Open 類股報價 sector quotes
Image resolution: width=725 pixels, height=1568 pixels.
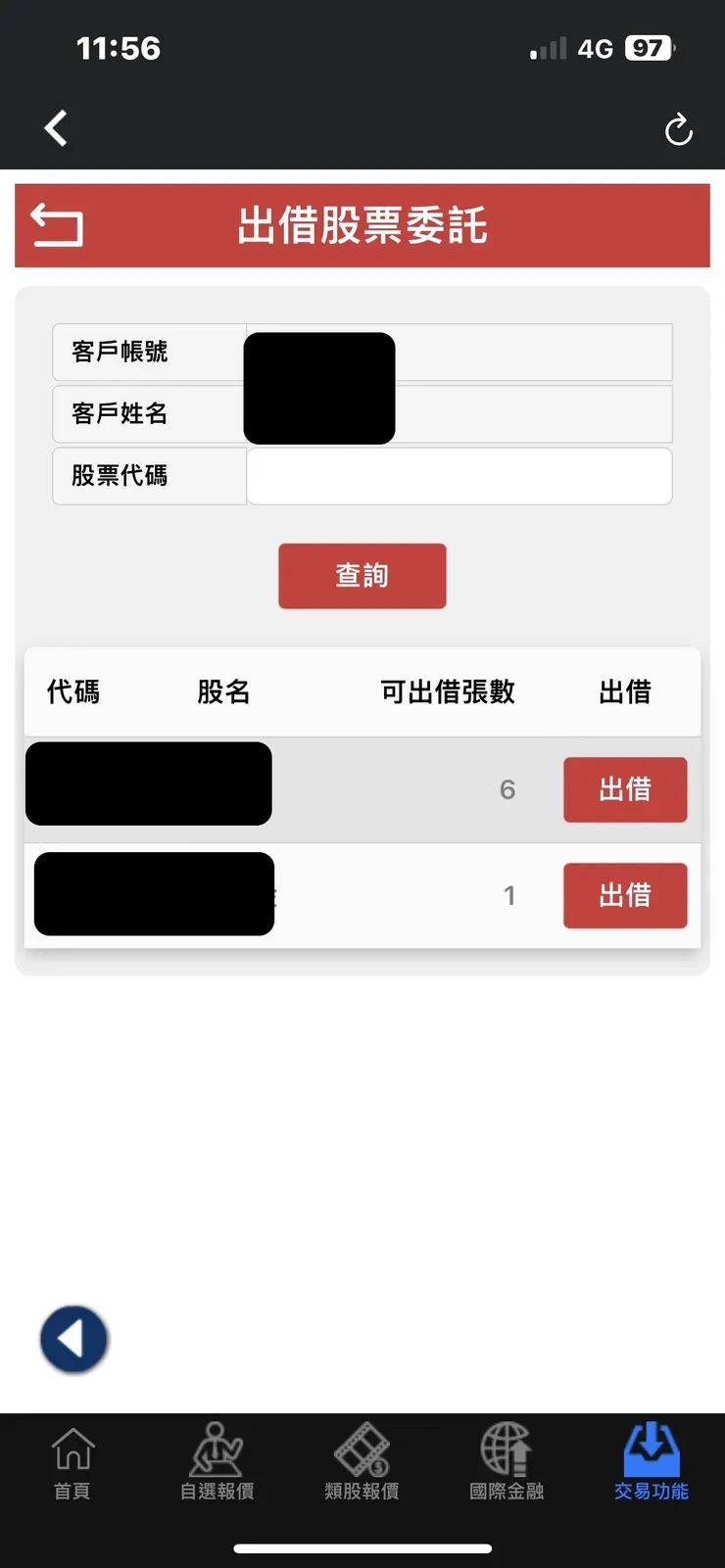(362, 1464)
